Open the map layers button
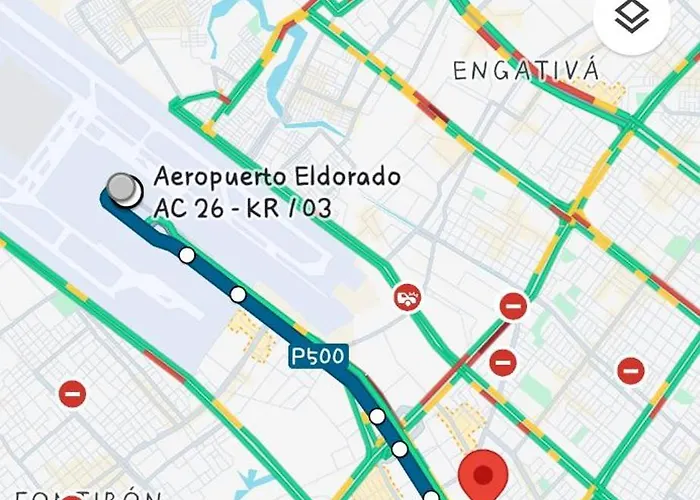 pyautogui.click(x=631, y=17)
